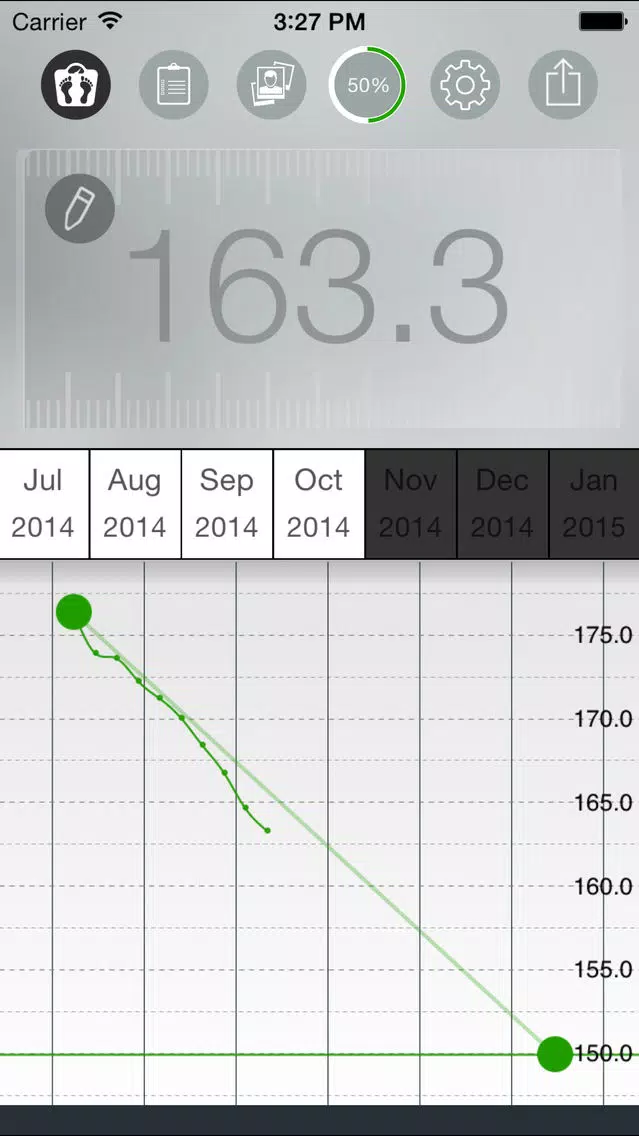Select Dec 2014 month

tap(503, 504)
